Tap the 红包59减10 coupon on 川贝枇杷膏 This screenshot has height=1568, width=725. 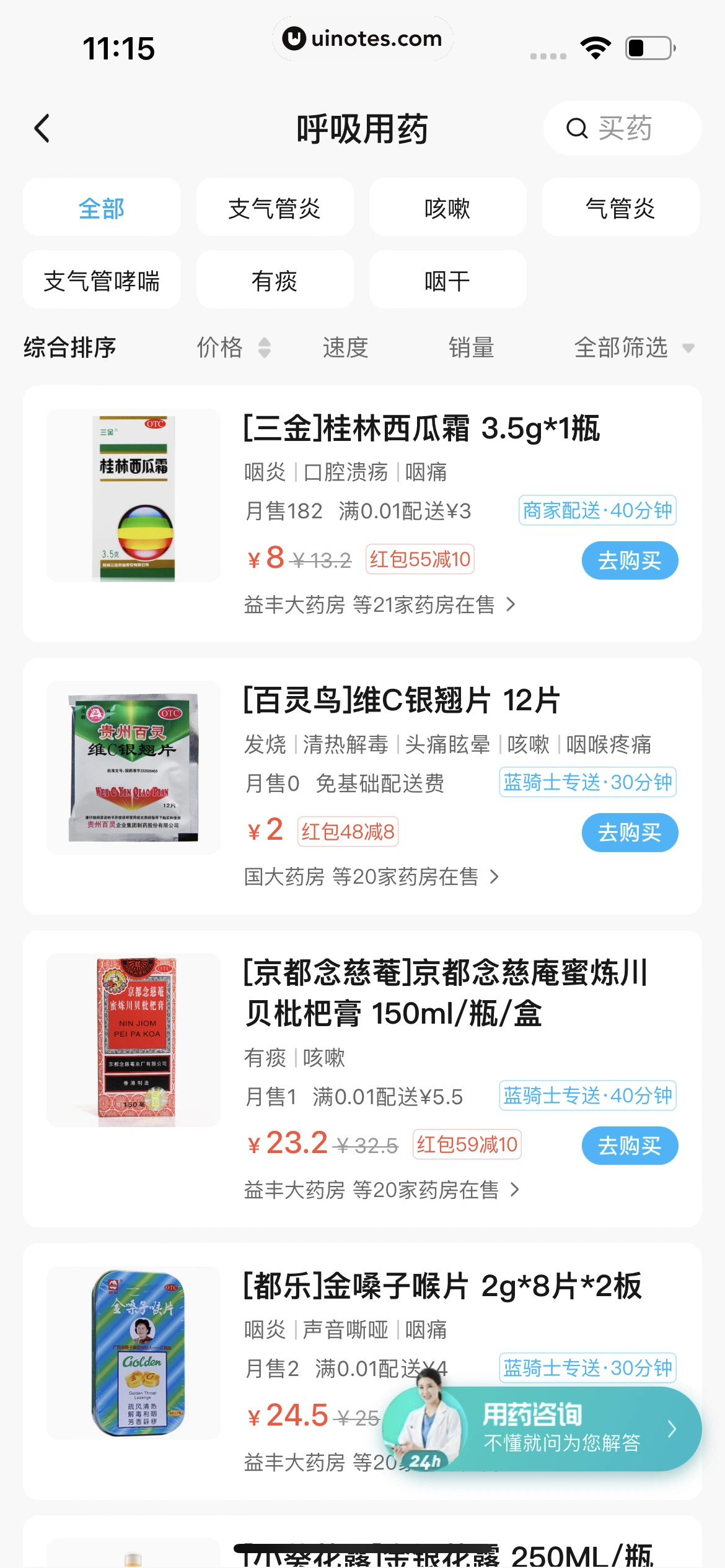point(467,1144)
